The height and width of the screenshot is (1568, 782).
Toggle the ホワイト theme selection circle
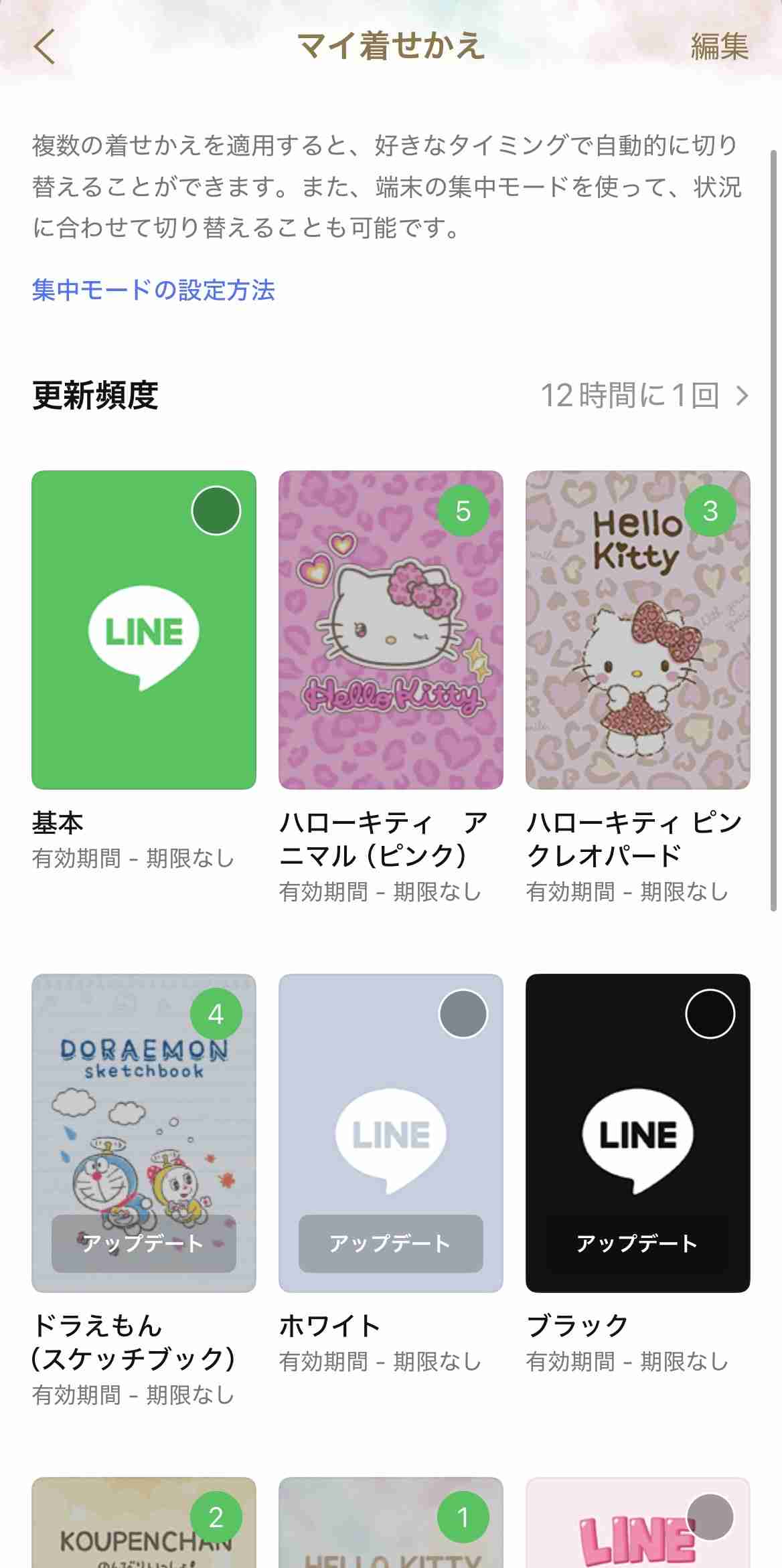pos(462,1015)
